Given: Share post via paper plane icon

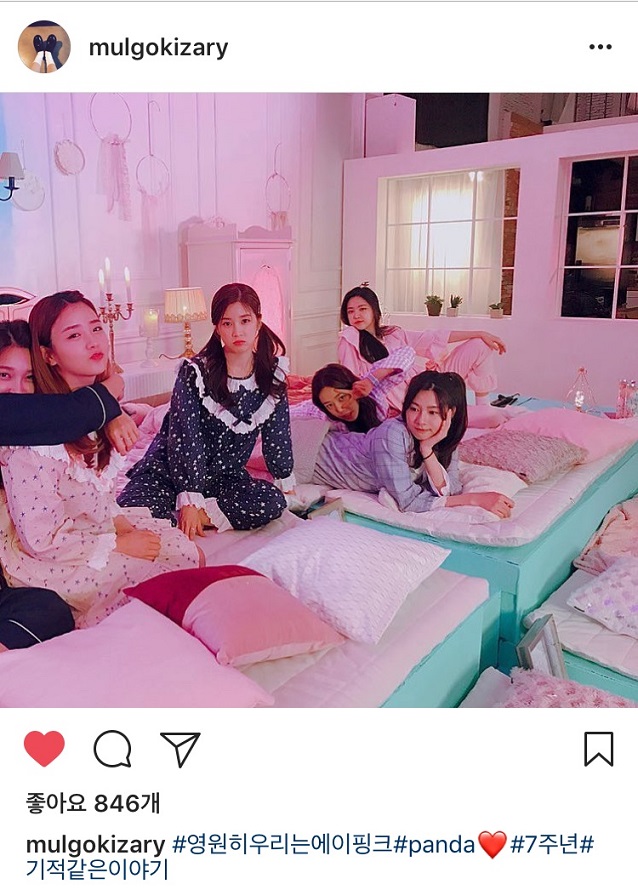Looking at the screenshot, I should (180, 749).
